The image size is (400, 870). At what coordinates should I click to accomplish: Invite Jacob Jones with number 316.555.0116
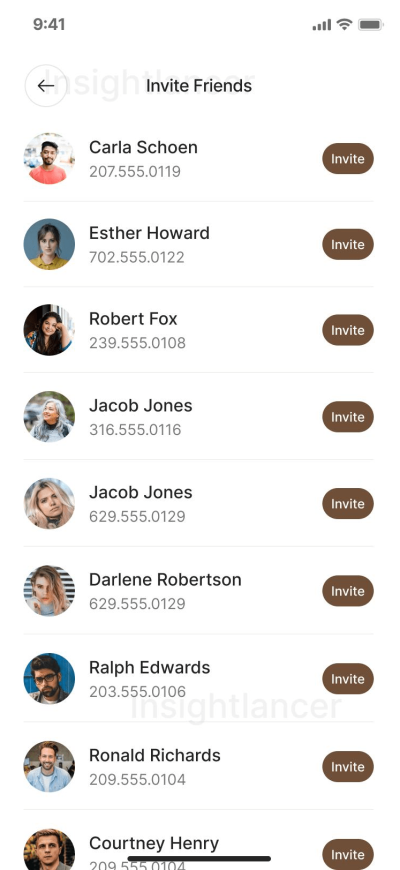click(x=348, y=417)
